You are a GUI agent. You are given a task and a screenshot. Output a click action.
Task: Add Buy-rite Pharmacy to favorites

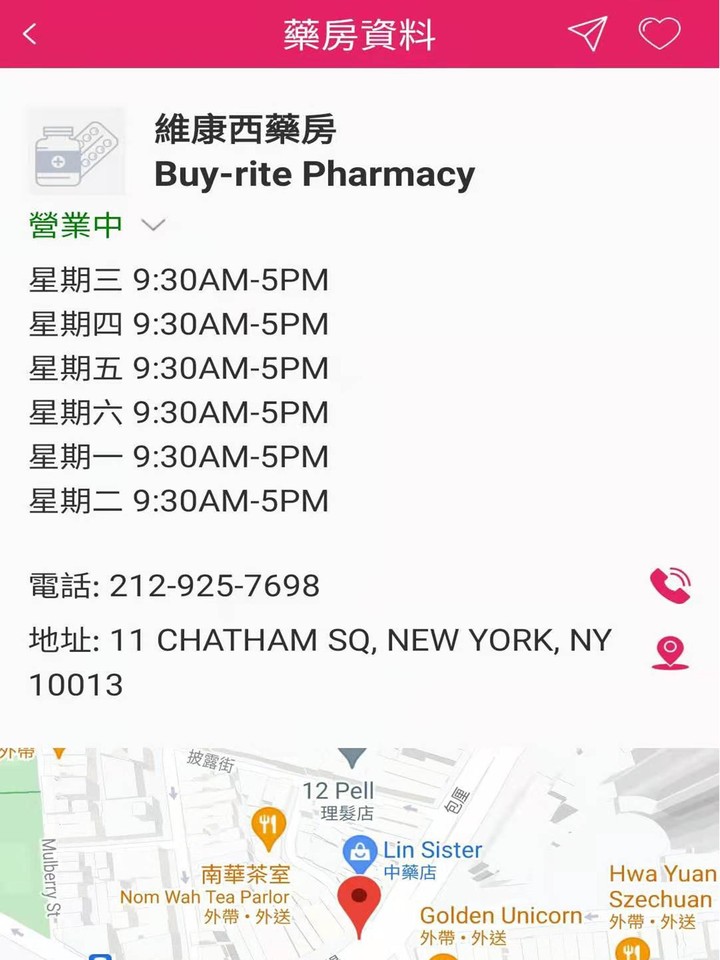click(x=660, y=34)
